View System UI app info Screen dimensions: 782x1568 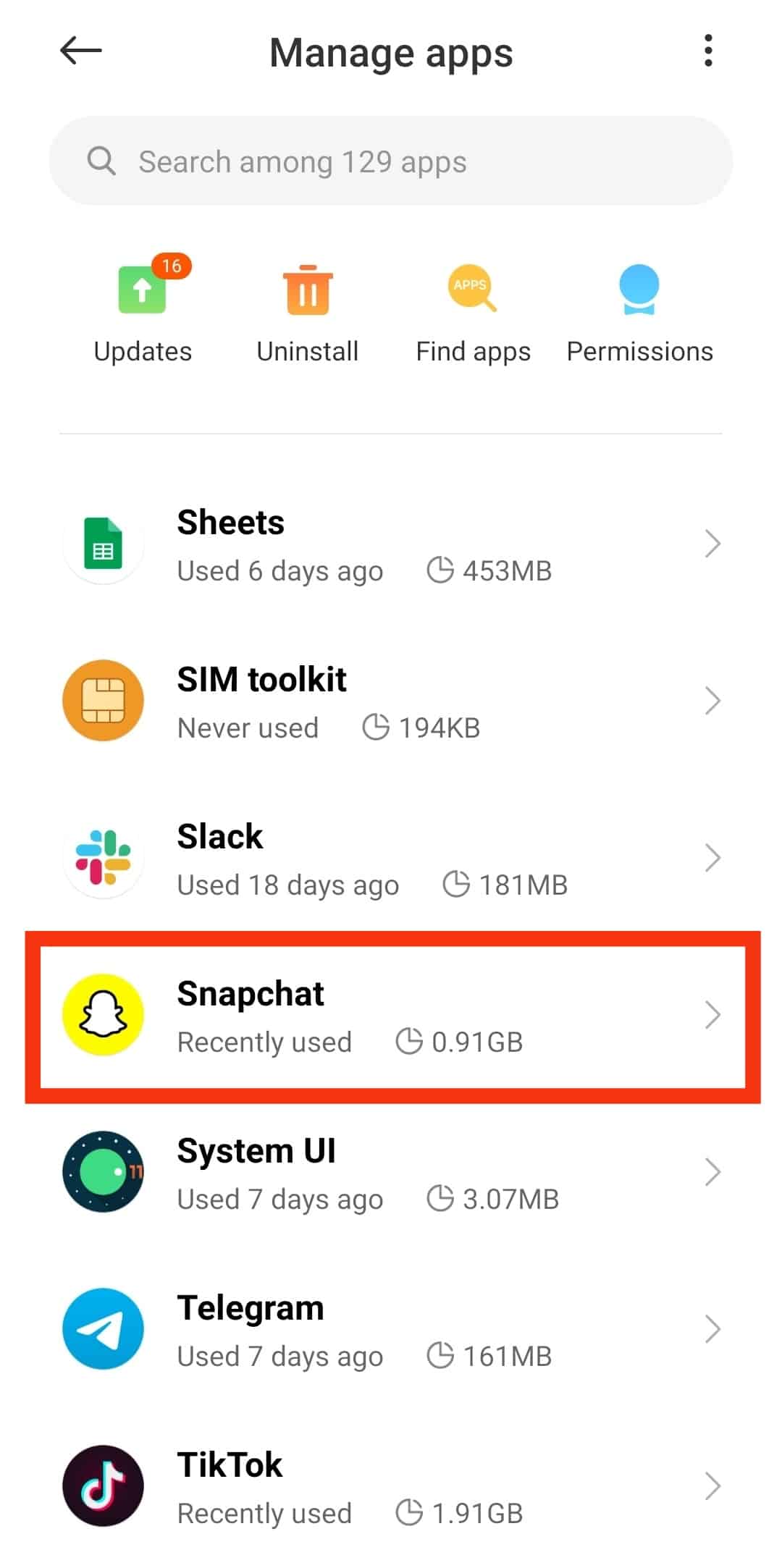(x=391, y=1173)
